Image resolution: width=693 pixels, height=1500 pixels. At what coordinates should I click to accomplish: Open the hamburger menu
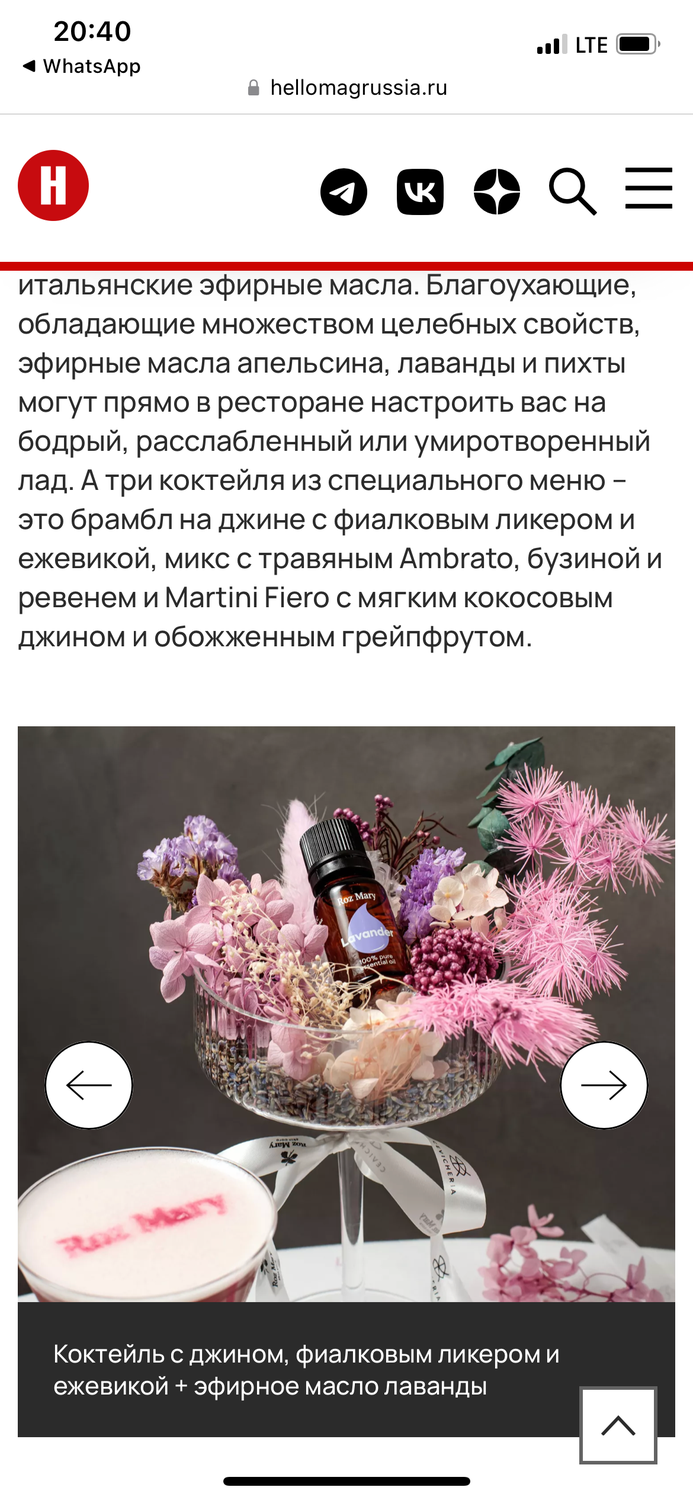pyautogui.click(x=649, y=188)
